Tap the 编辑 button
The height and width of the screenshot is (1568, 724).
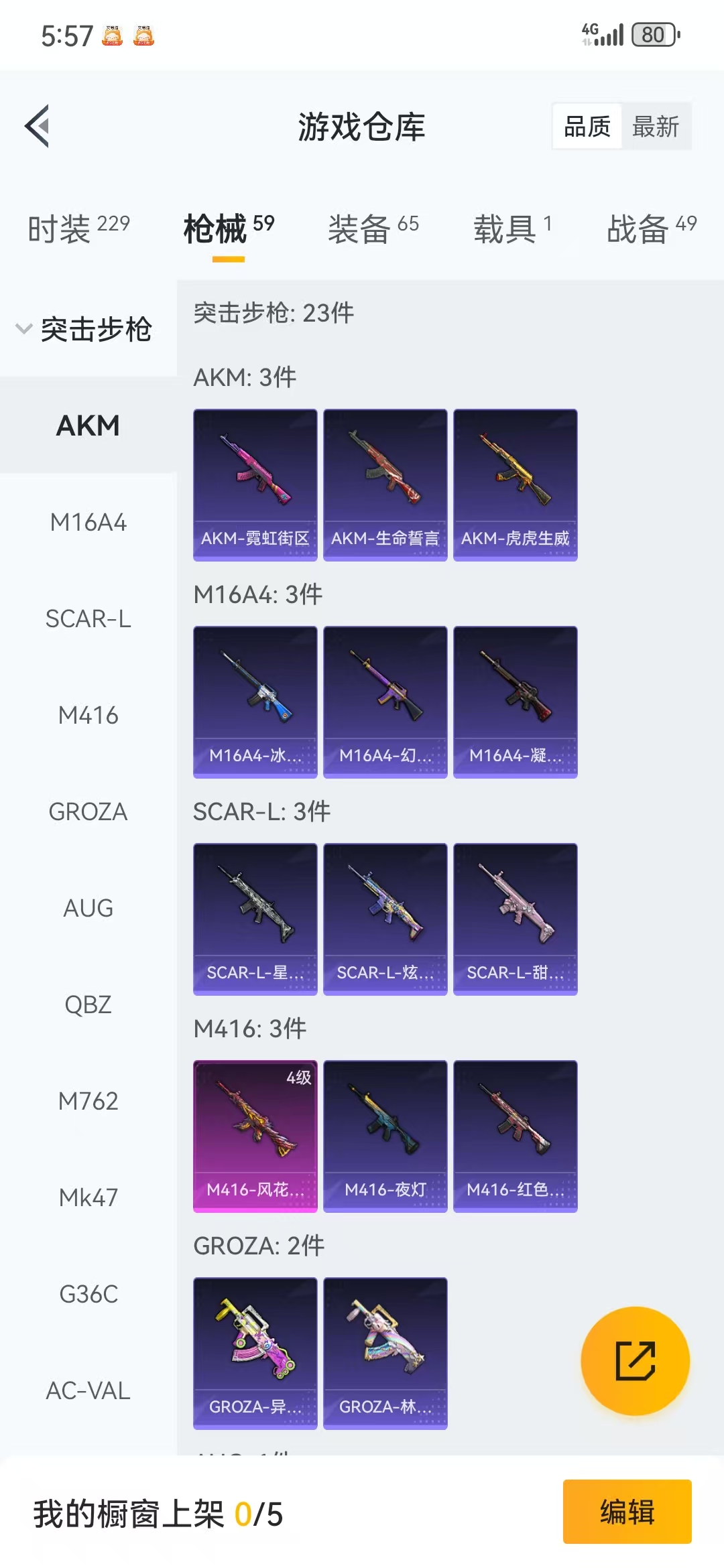pyautogui.click(x=627, y=1512)
